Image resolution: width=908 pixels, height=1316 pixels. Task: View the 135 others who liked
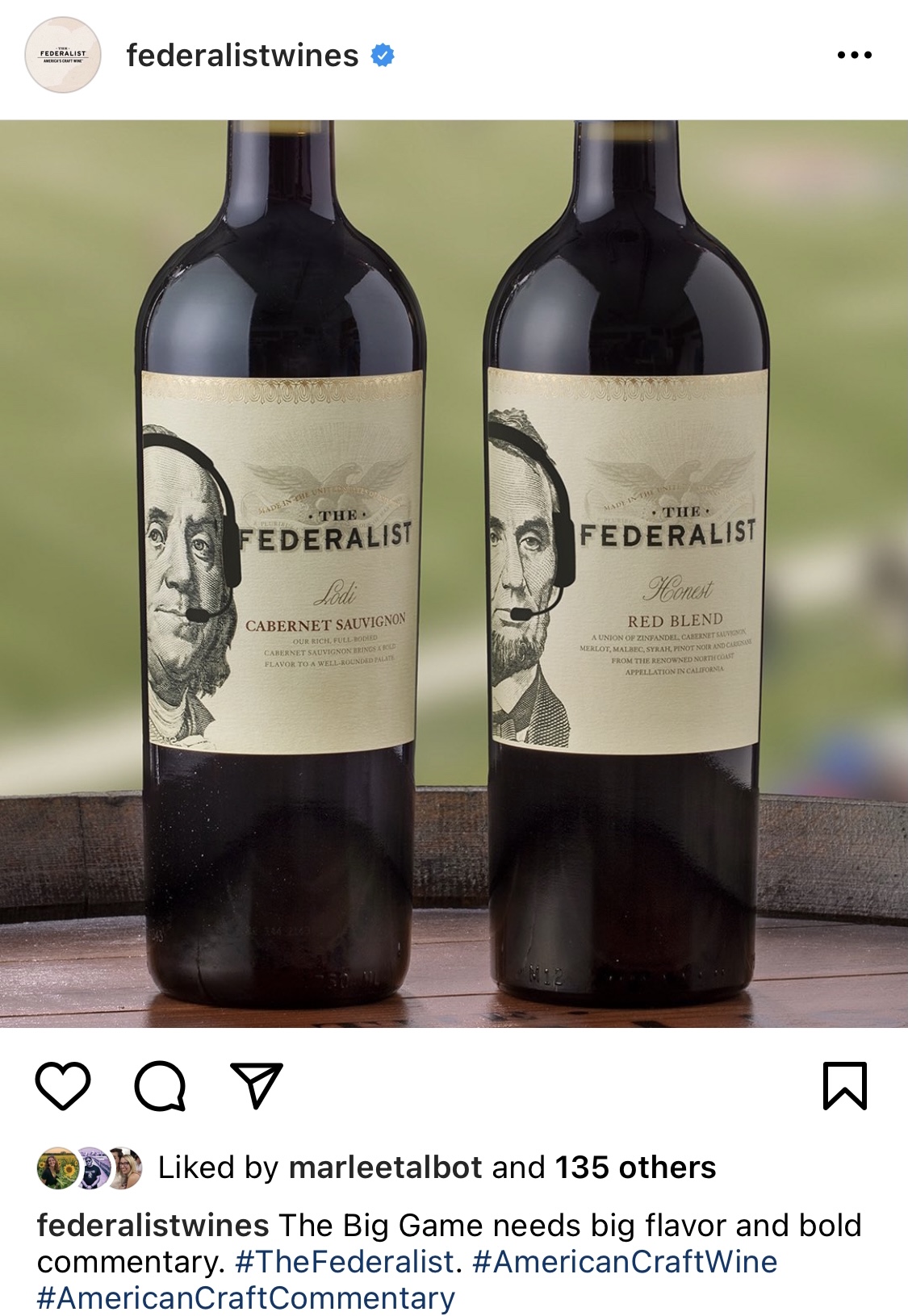coord(635,1168)
